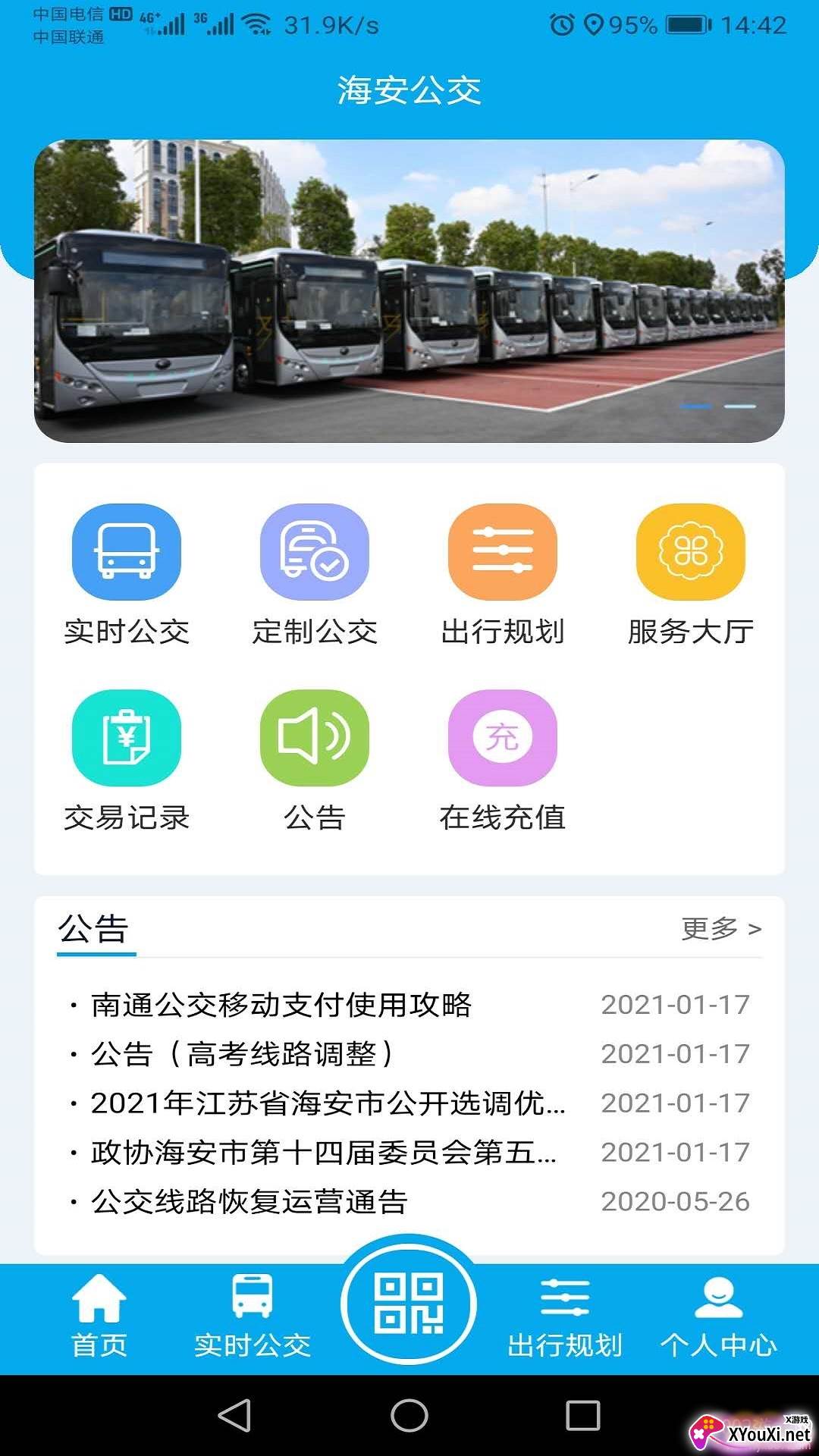The image size is (819, 1456).
Task: Tap 更多 to see more announcements
Action: pos(720,928)
